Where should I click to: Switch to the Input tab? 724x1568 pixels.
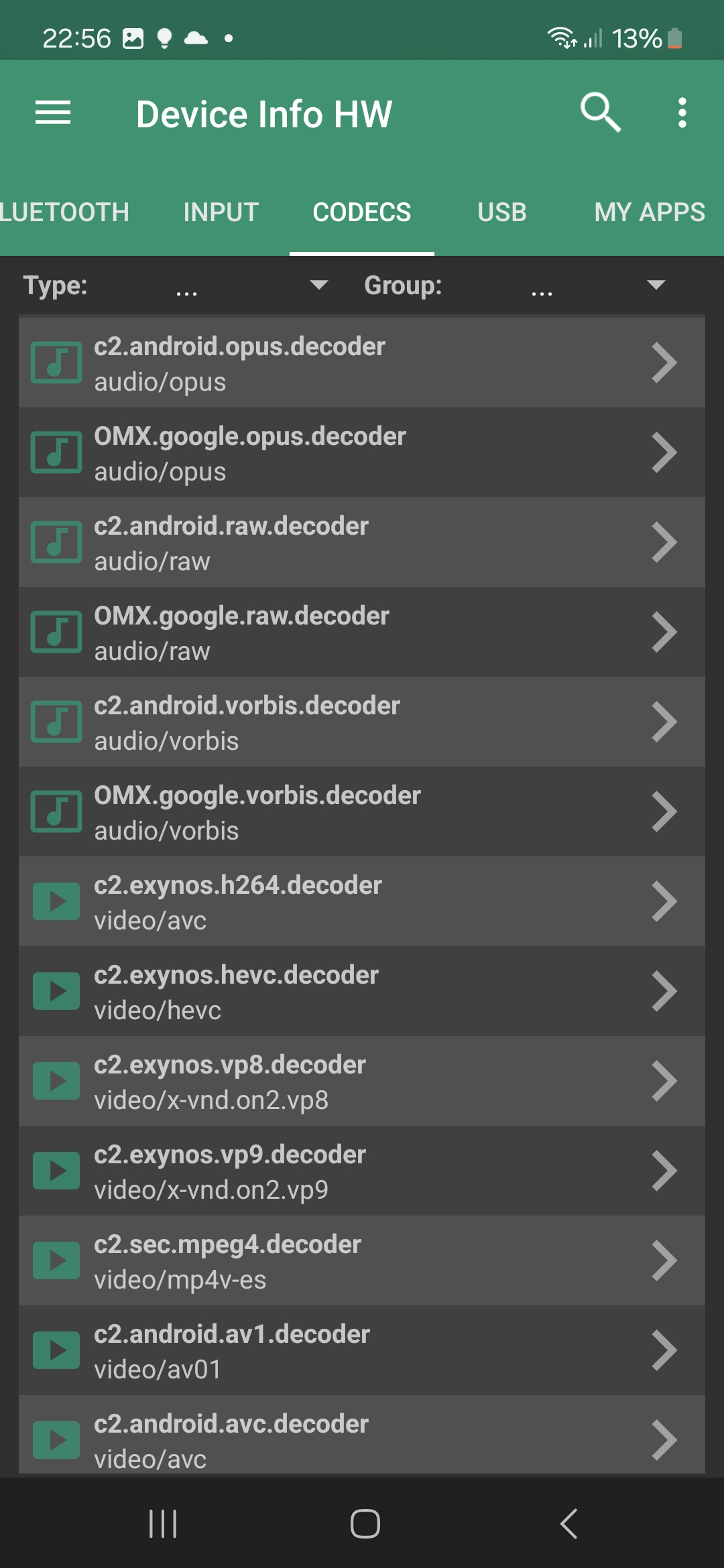coord(221,212)
